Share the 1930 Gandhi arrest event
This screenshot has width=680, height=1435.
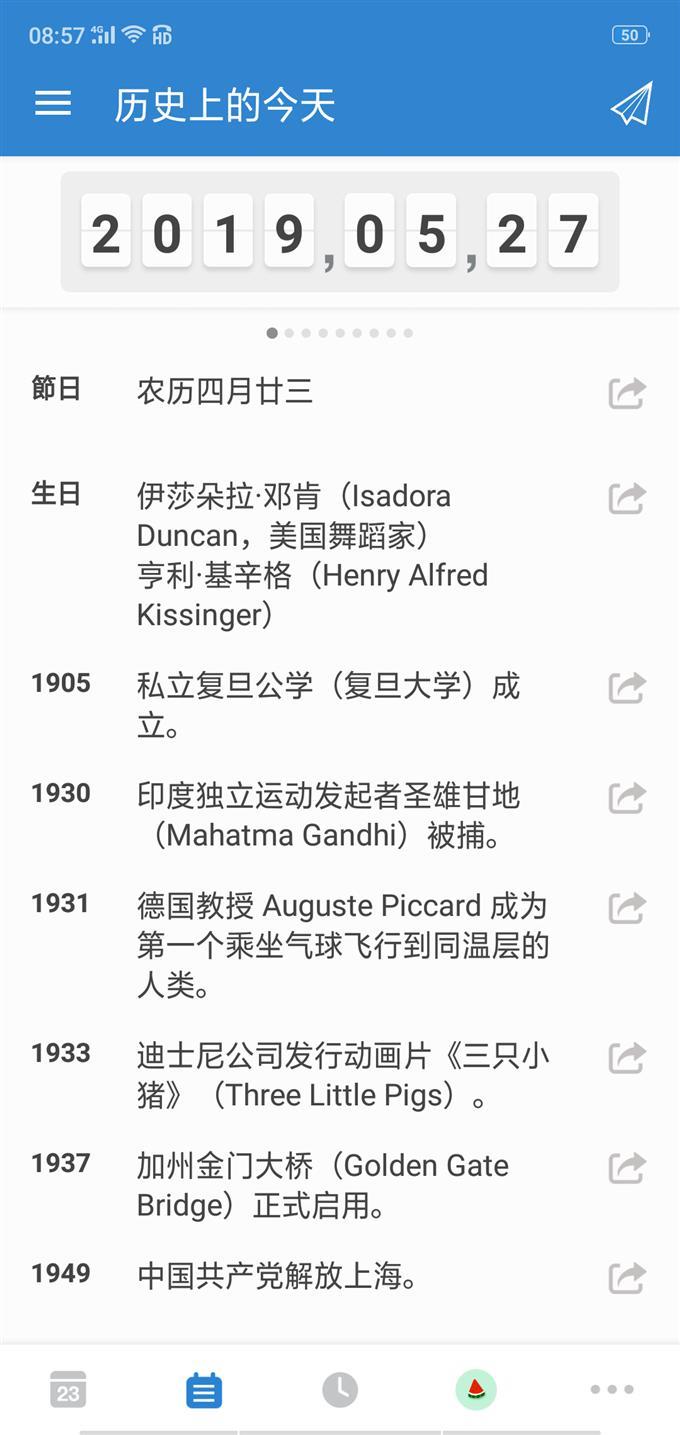pyautogui.click(x=627, y=798)
